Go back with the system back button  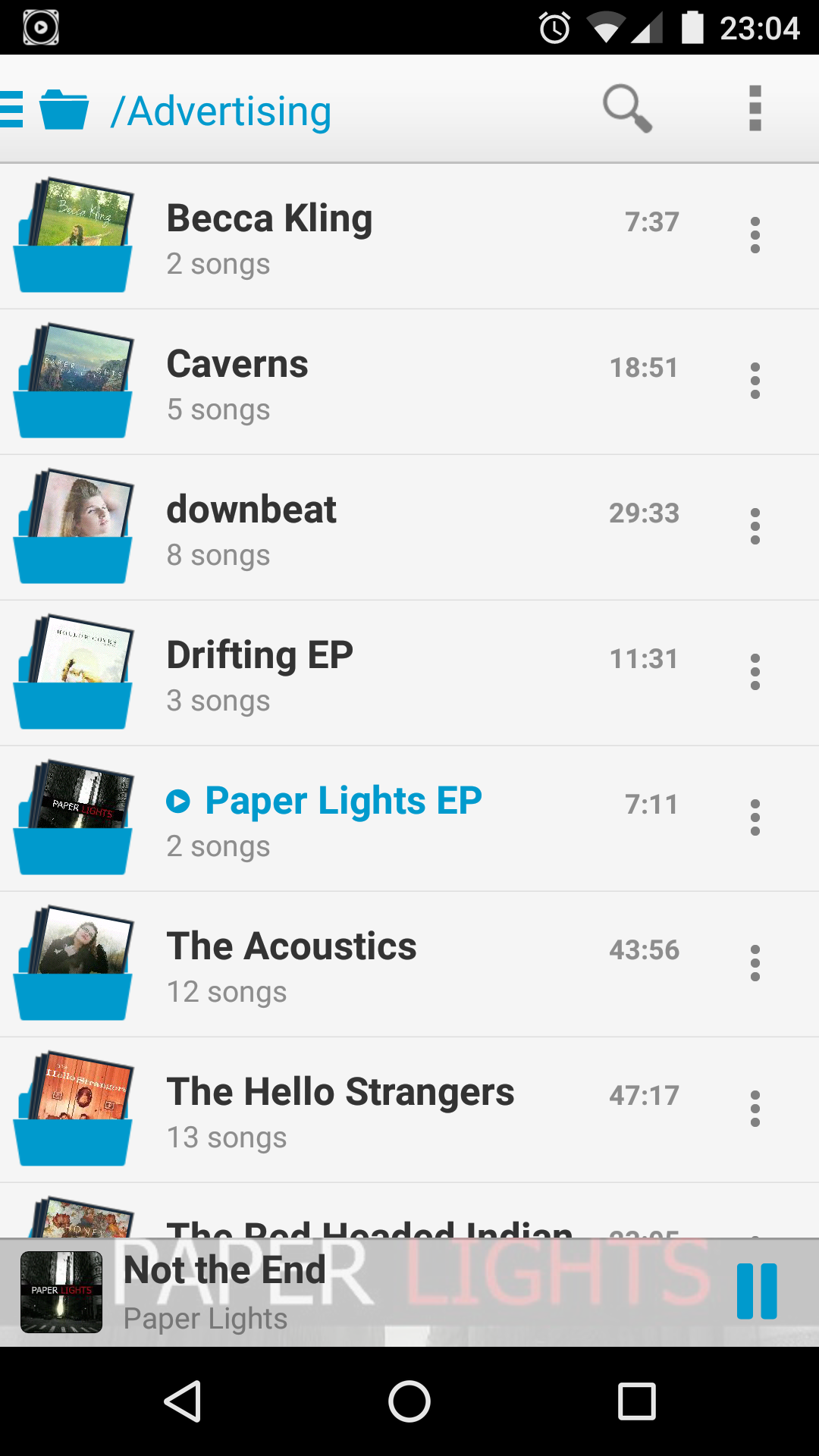(x=183, y=1401)
